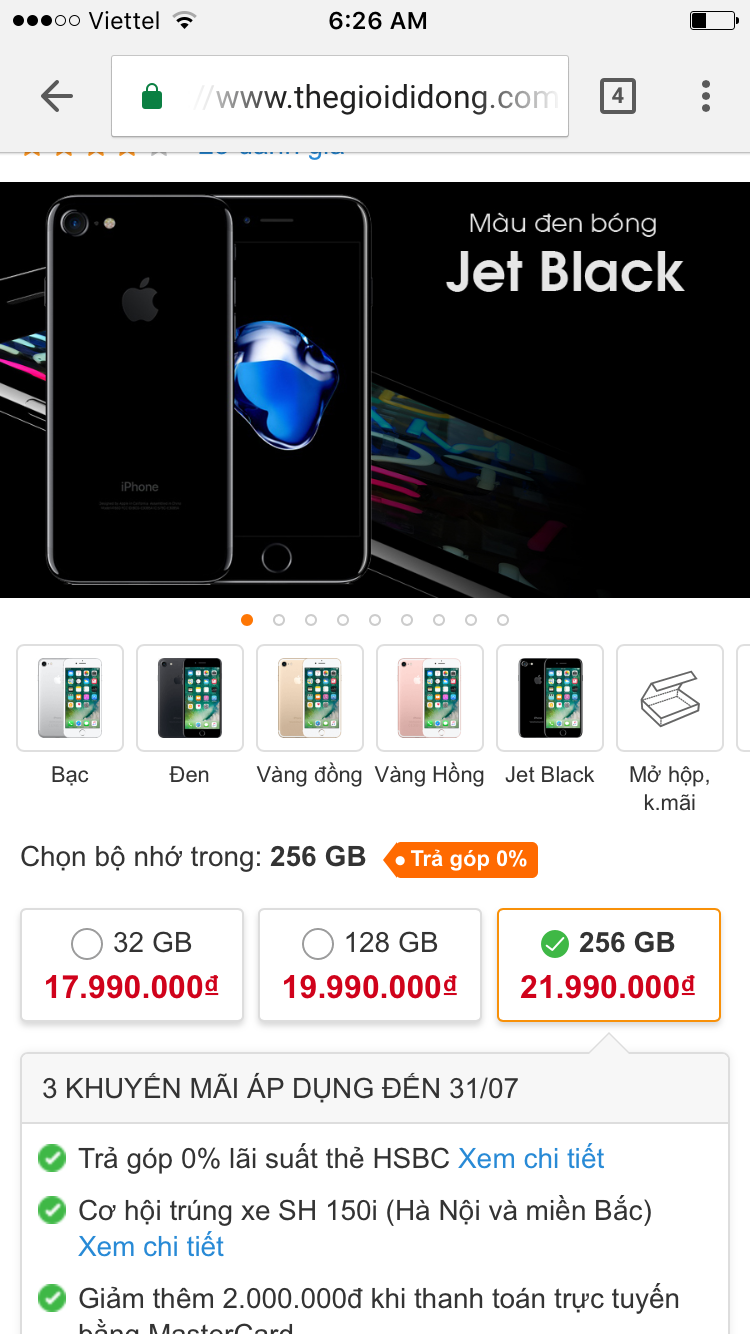Open the tab switcher showing 4
Image resolution: width=750 pixels, height=1334 pixels.
tap(618, 96)
